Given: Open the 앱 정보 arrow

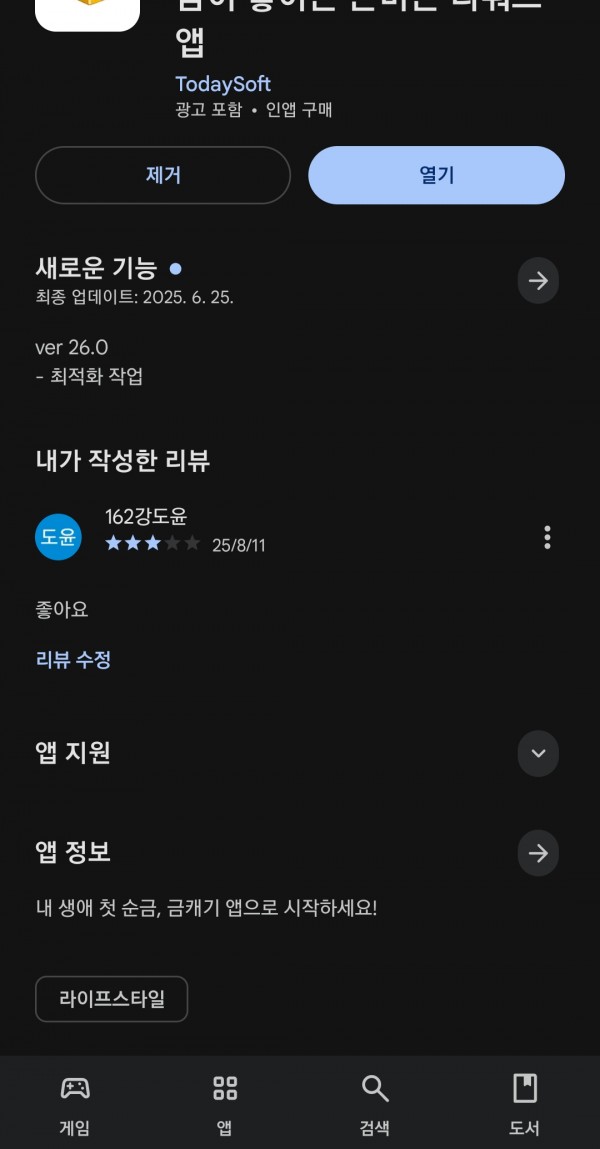Looking at the screenshot, I should pyautogui.click(x=538, y=853).
